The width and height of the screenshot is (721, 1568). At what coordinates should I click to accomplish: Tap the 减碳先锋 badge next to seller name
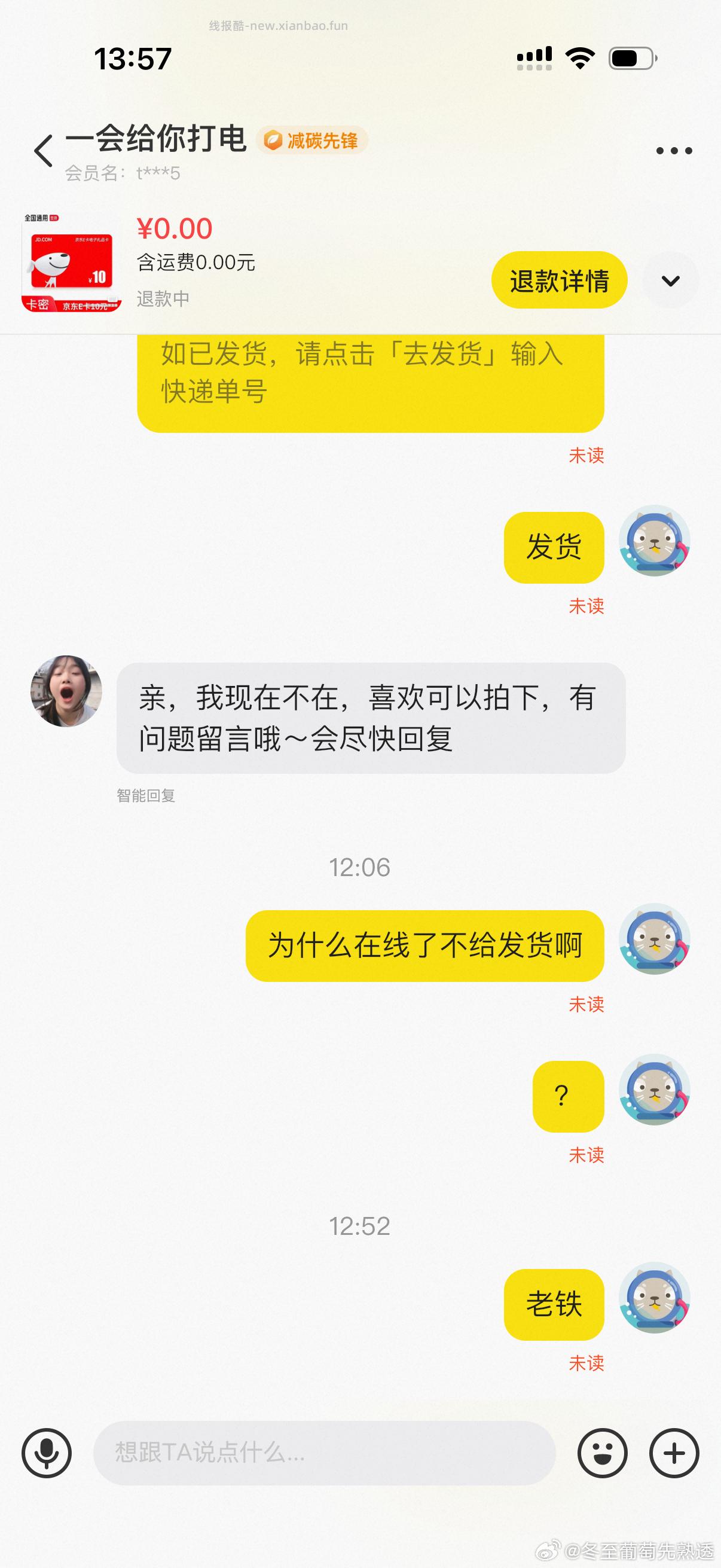pos(313,140)
